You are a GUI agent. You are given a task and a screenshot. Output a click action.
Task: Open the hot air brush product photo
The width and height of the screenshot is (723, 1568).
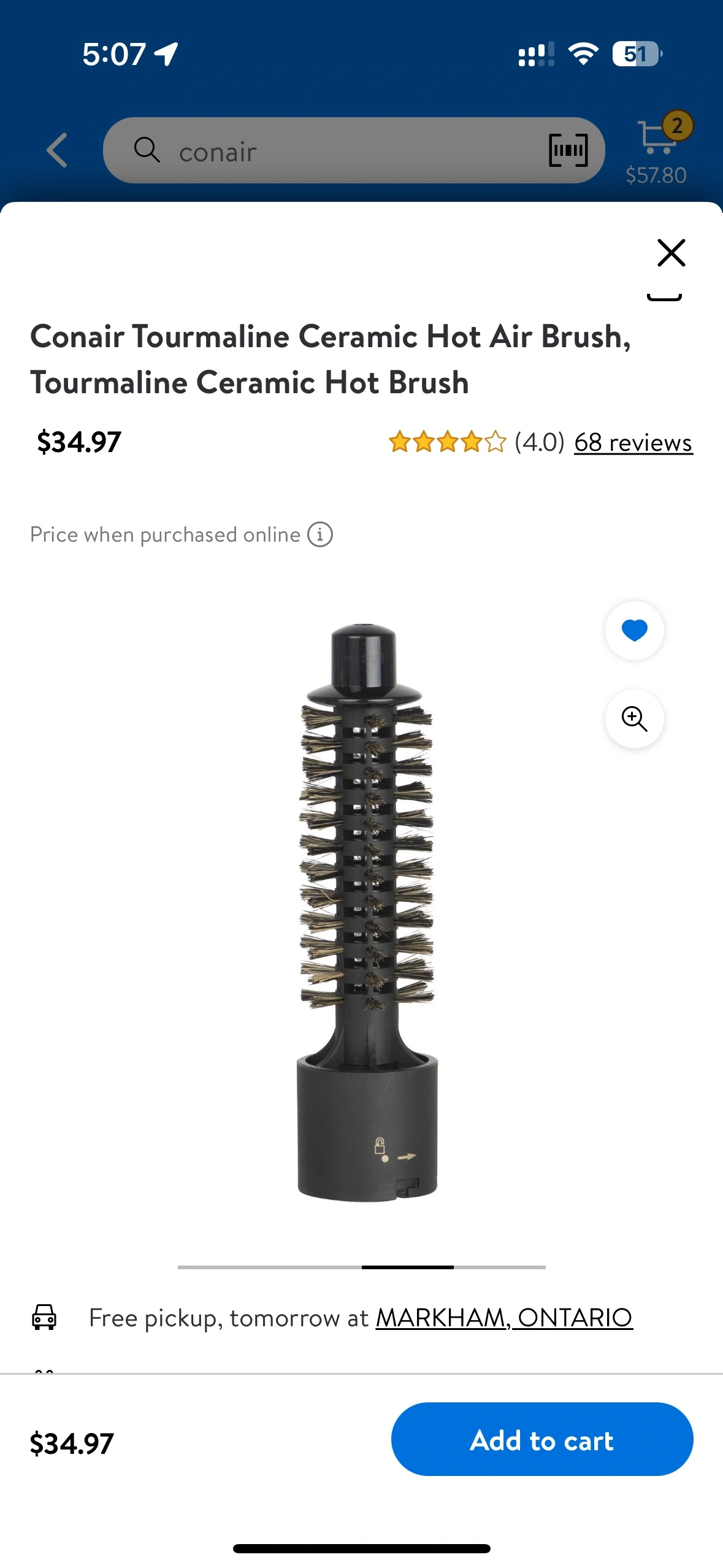(366, 913)
